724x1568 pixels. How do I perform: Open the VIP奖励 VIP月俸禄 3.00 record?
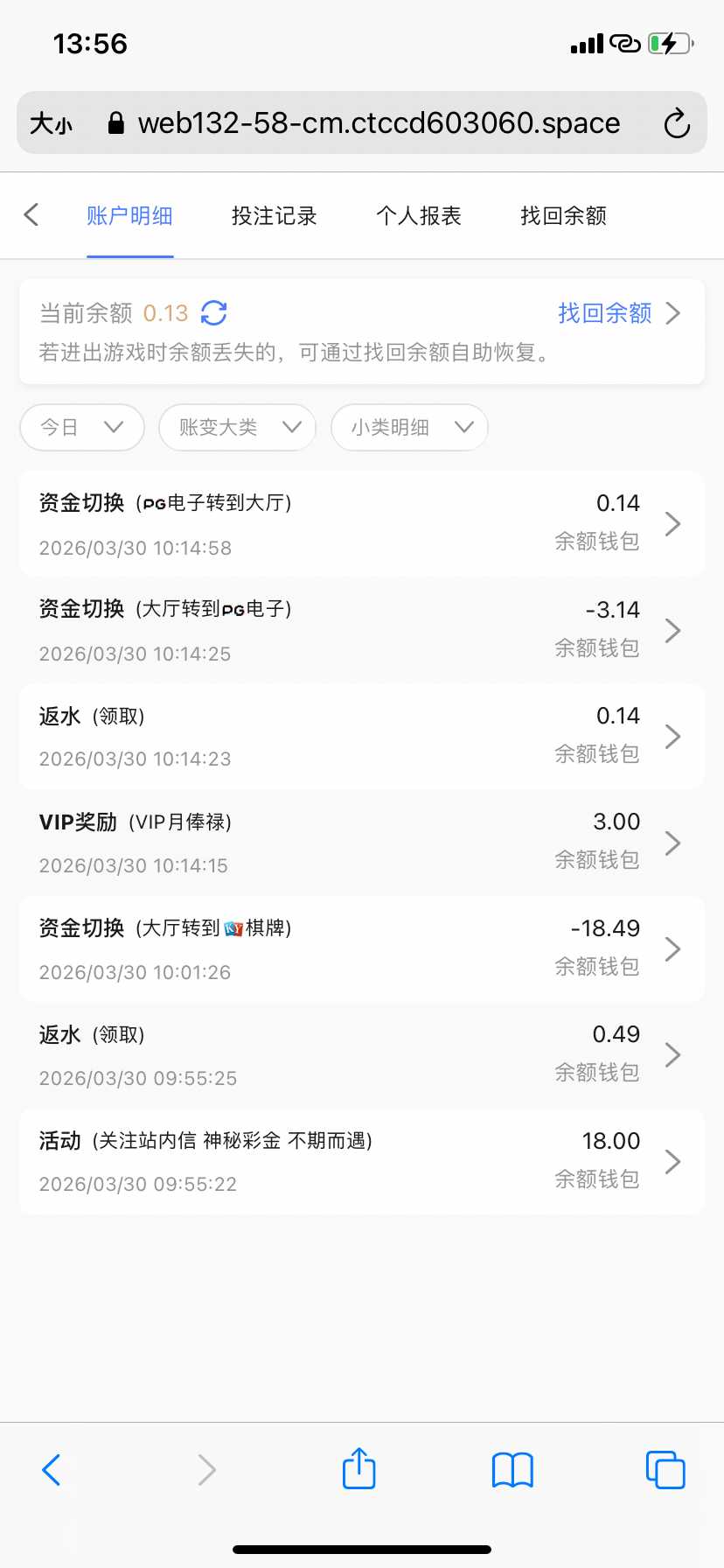(362, 843)
